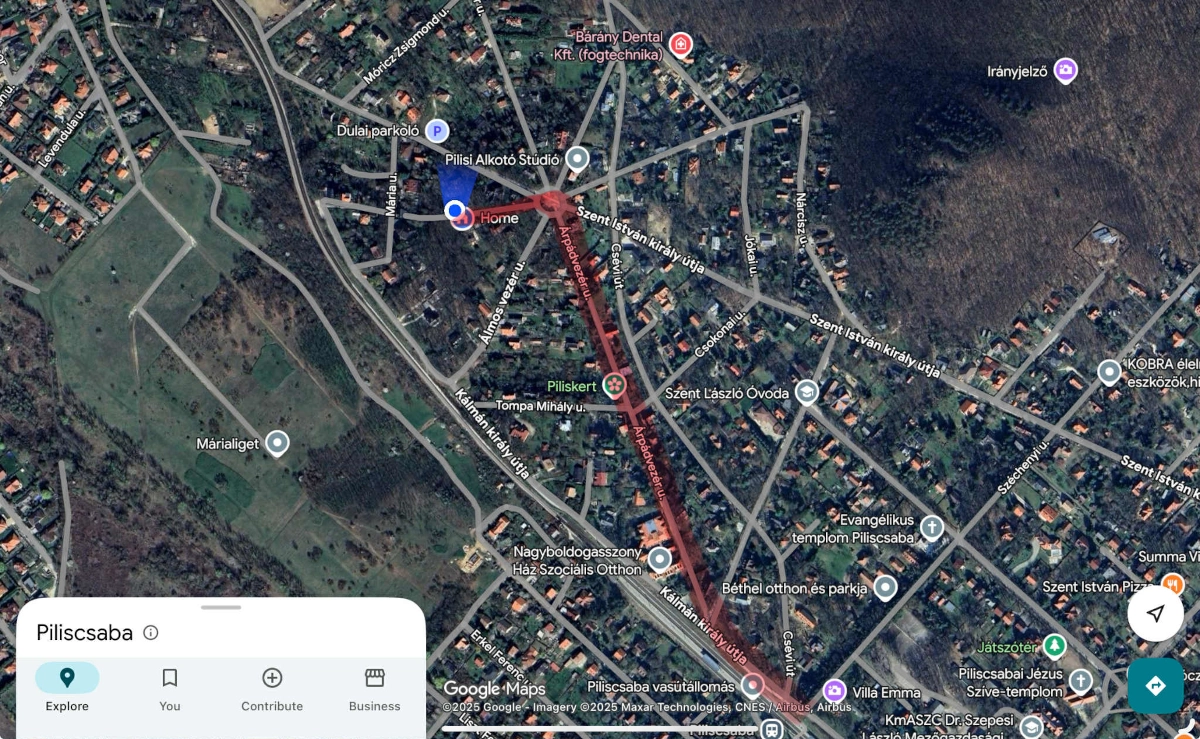This screenshot has width=1200, height=739.
Task: Open the Piliscsaba vasútállomás station marker
Action: (x=752, y=685)
